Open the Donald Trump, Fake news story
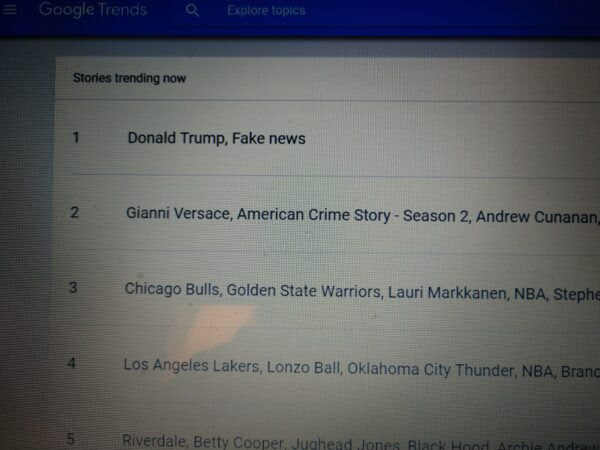600x450 pixels. tap(216, 138)
